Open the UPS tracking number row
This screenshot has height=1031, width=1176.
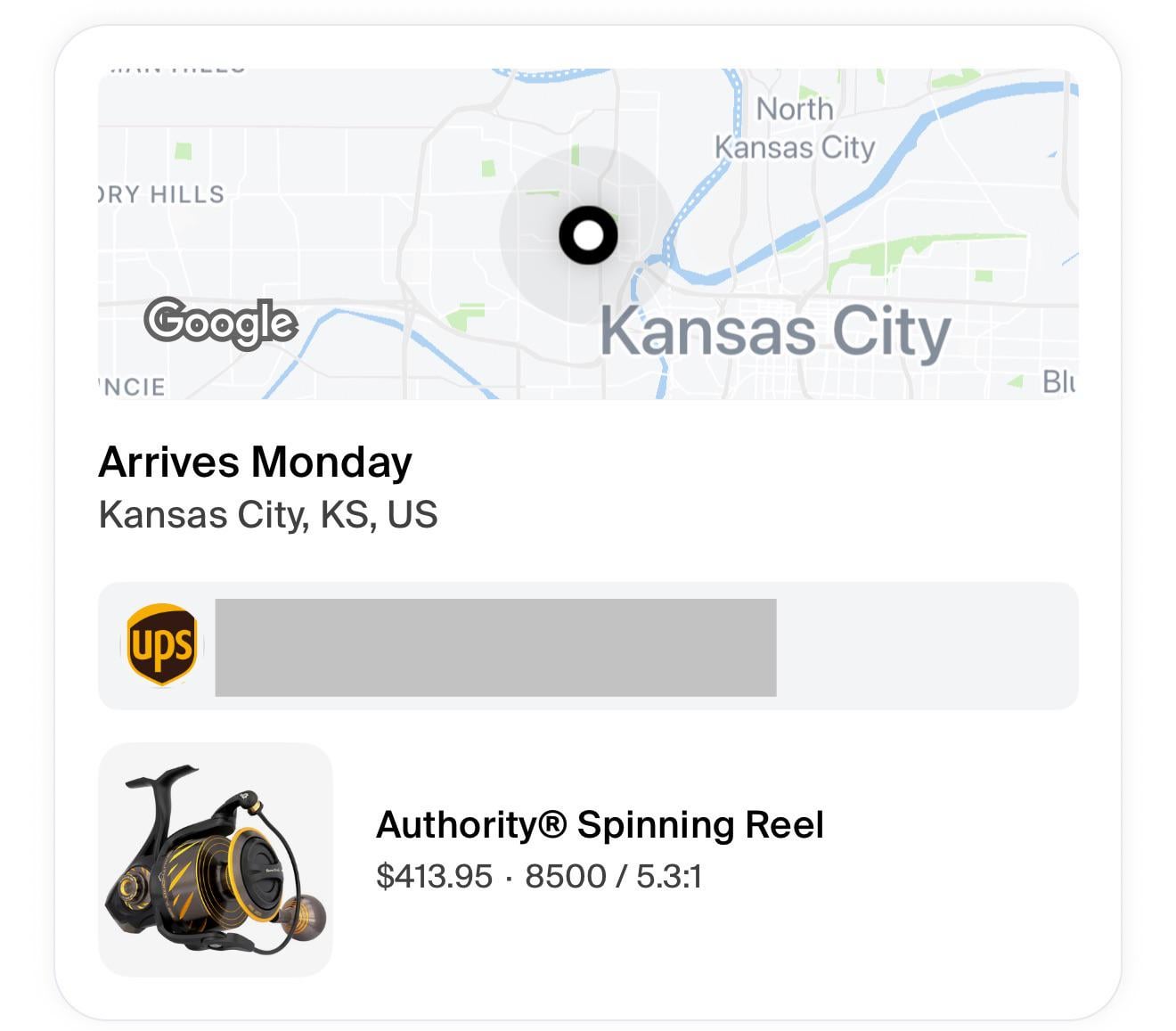(588, 646)
